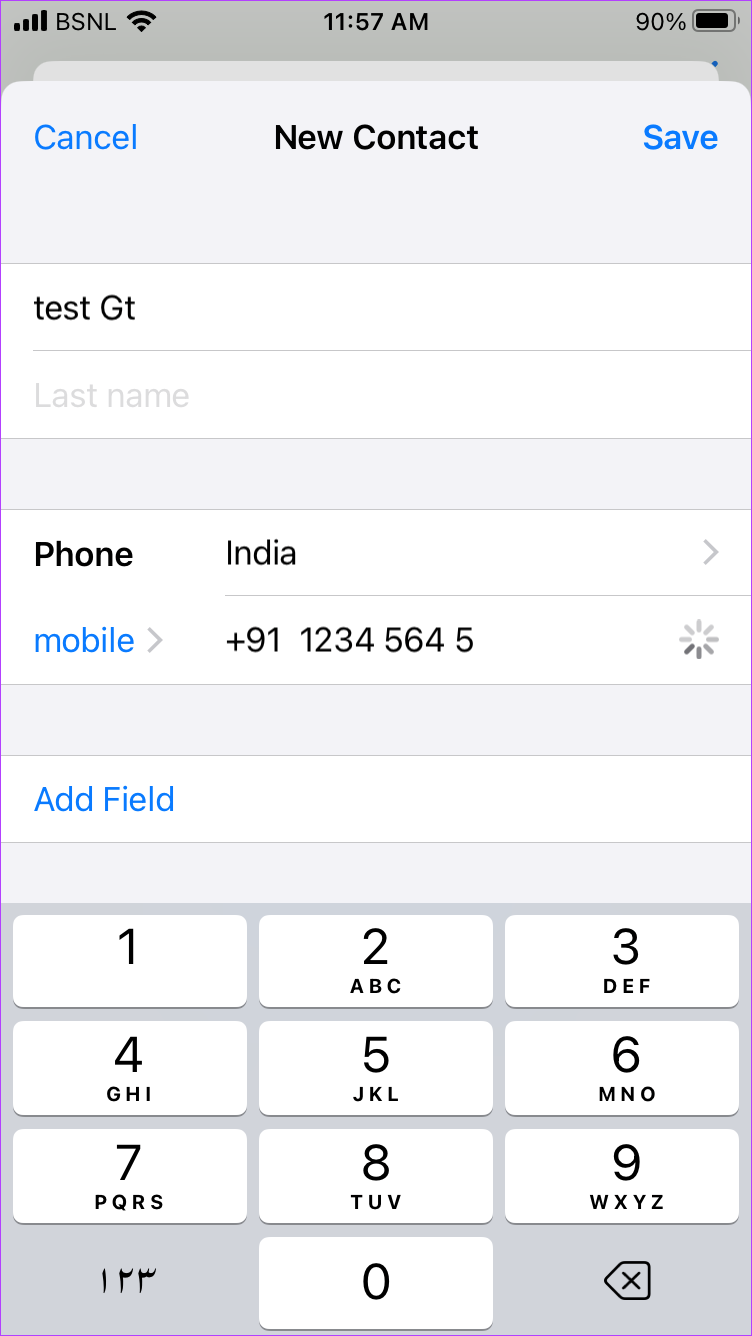Select the cellular signal bars
752x1336 pixels.
[x=30, y=19]
